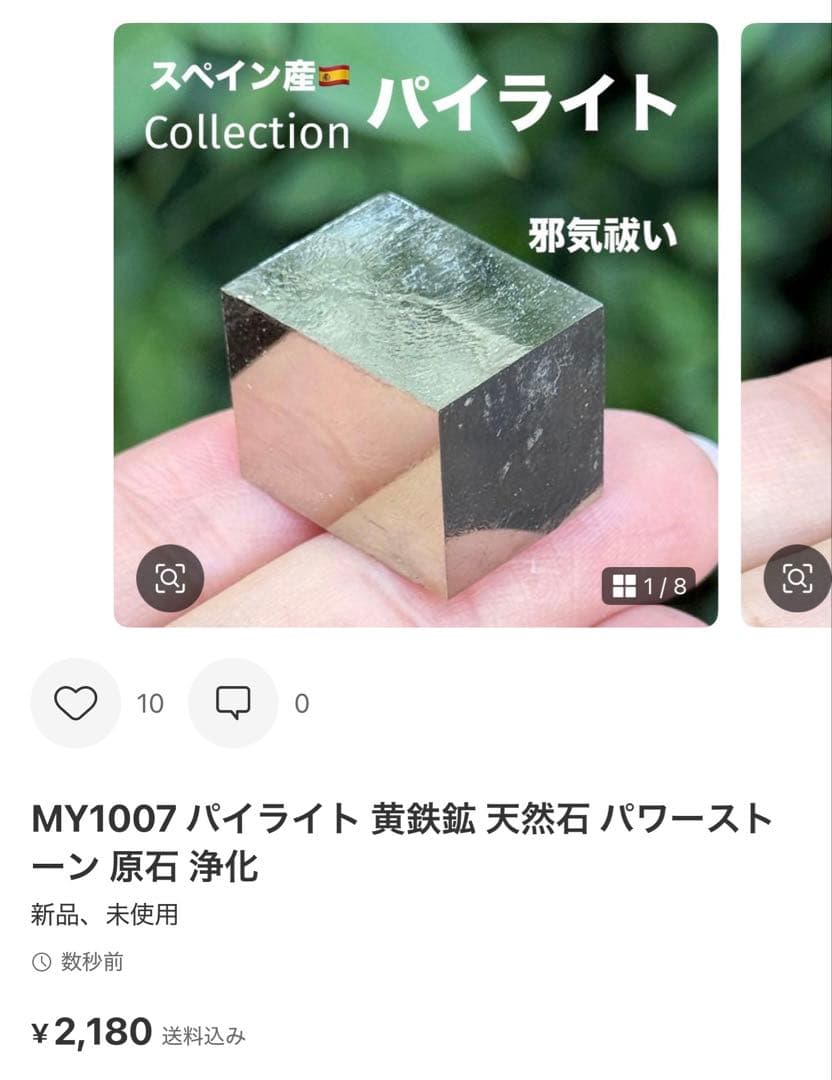Tap the like count showing 10

[148, 704]
